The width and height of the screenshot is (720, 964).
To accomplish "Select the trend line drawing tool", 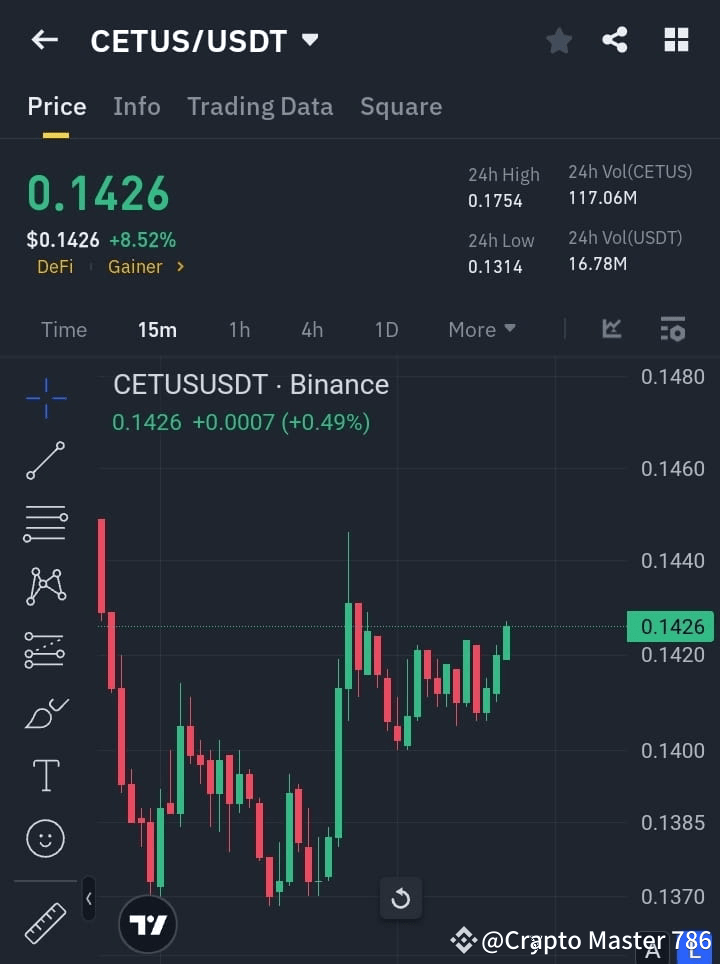I will (x=45, y=461).
